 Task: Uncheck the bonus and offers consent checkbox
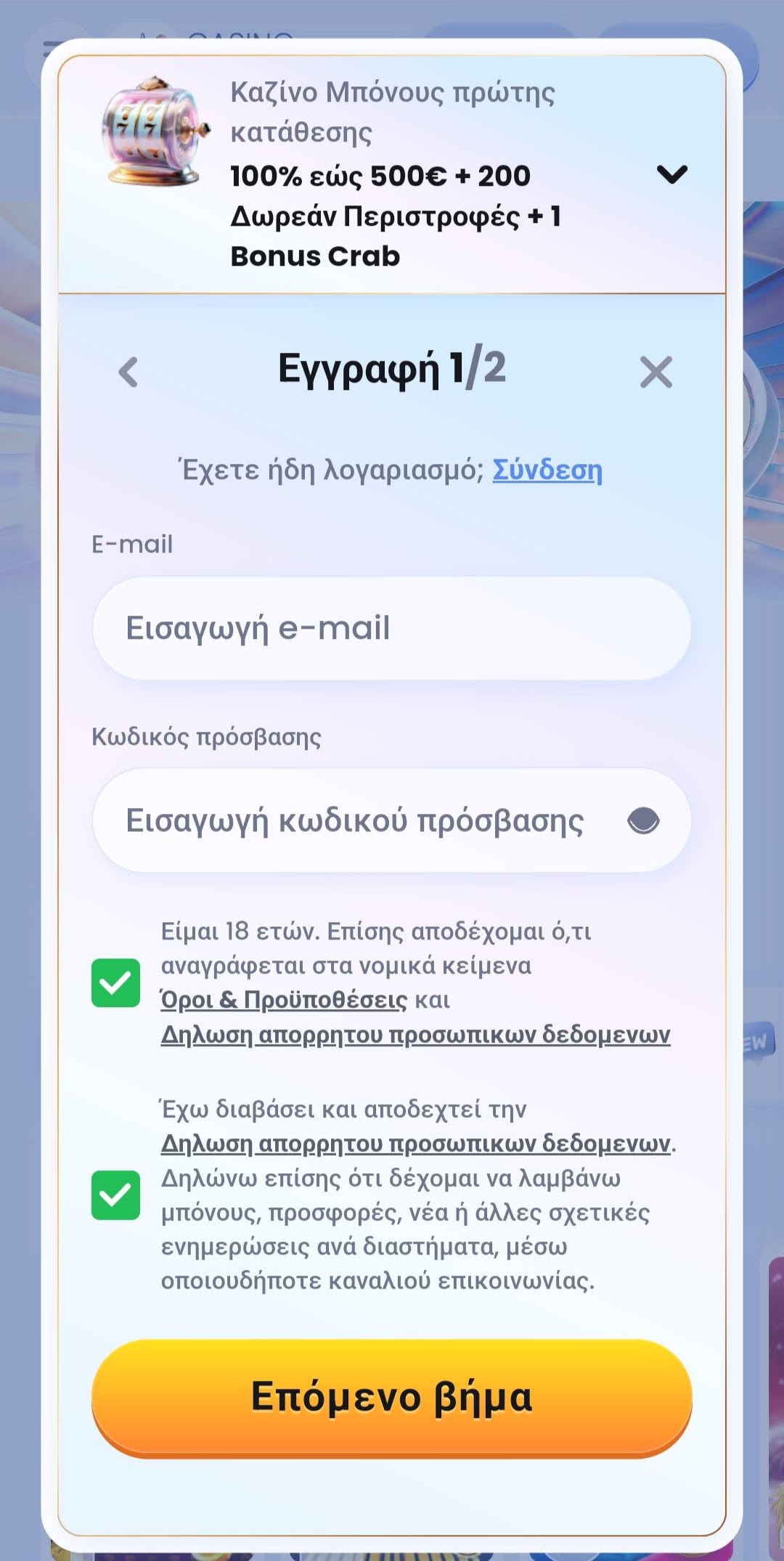click(x=116, y=1194)
